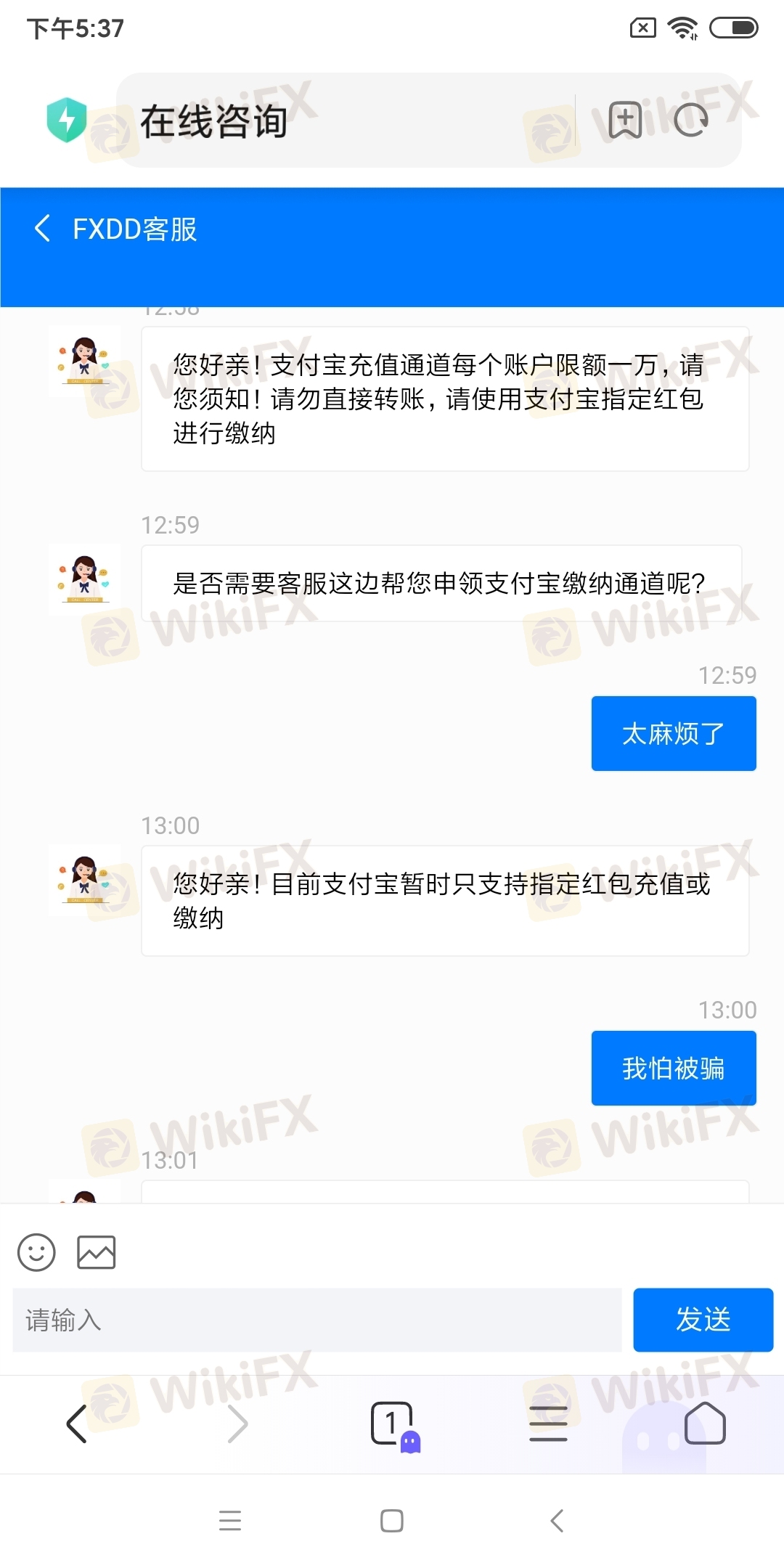The width and height of the screenshot is (784, 1568).
Task: Focus the 请输入 message field
Action: click(x=317, y=1320)
